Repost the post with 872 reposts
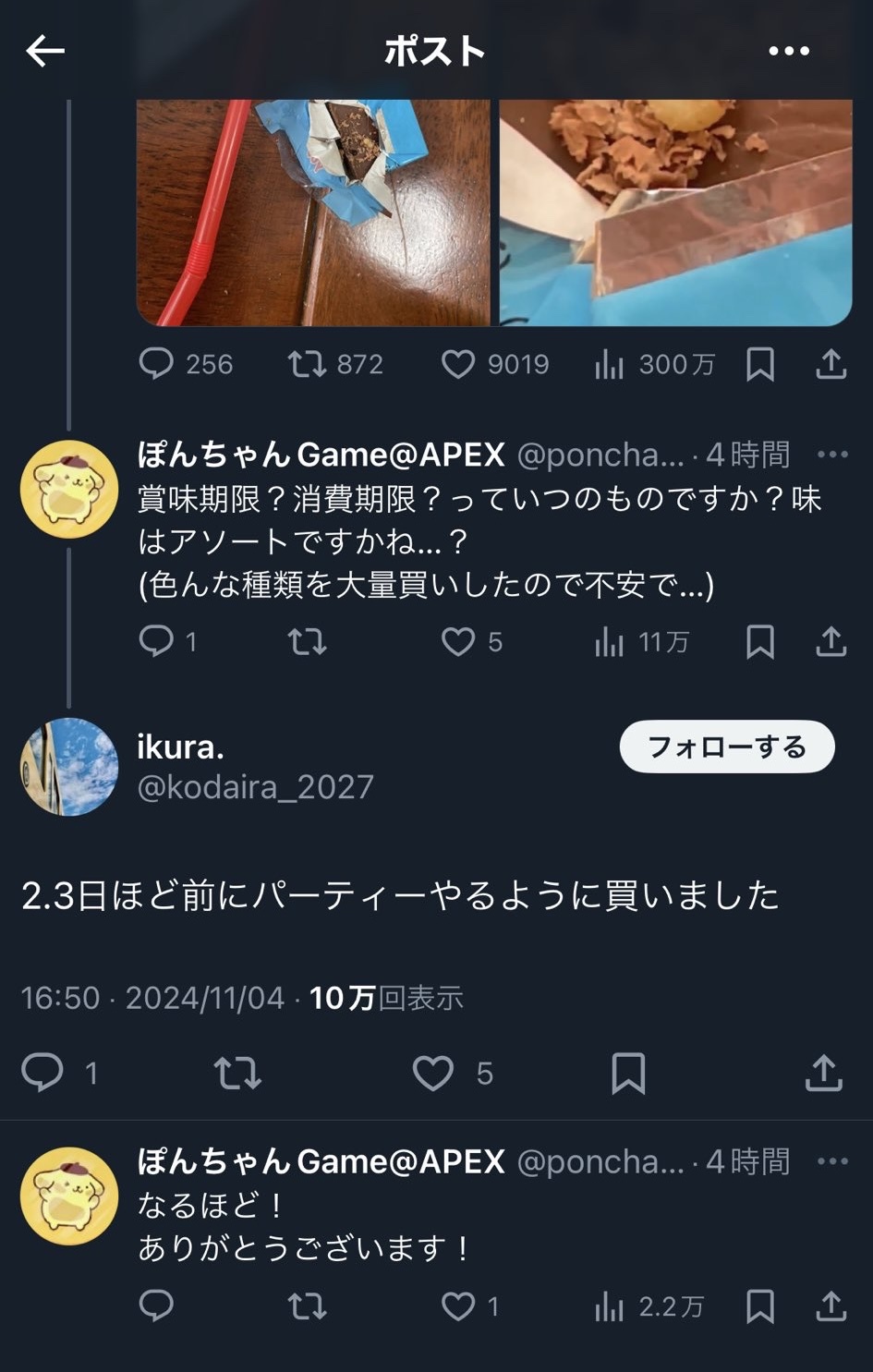The width and height of the screenshot is (873, 1372). 307,364
